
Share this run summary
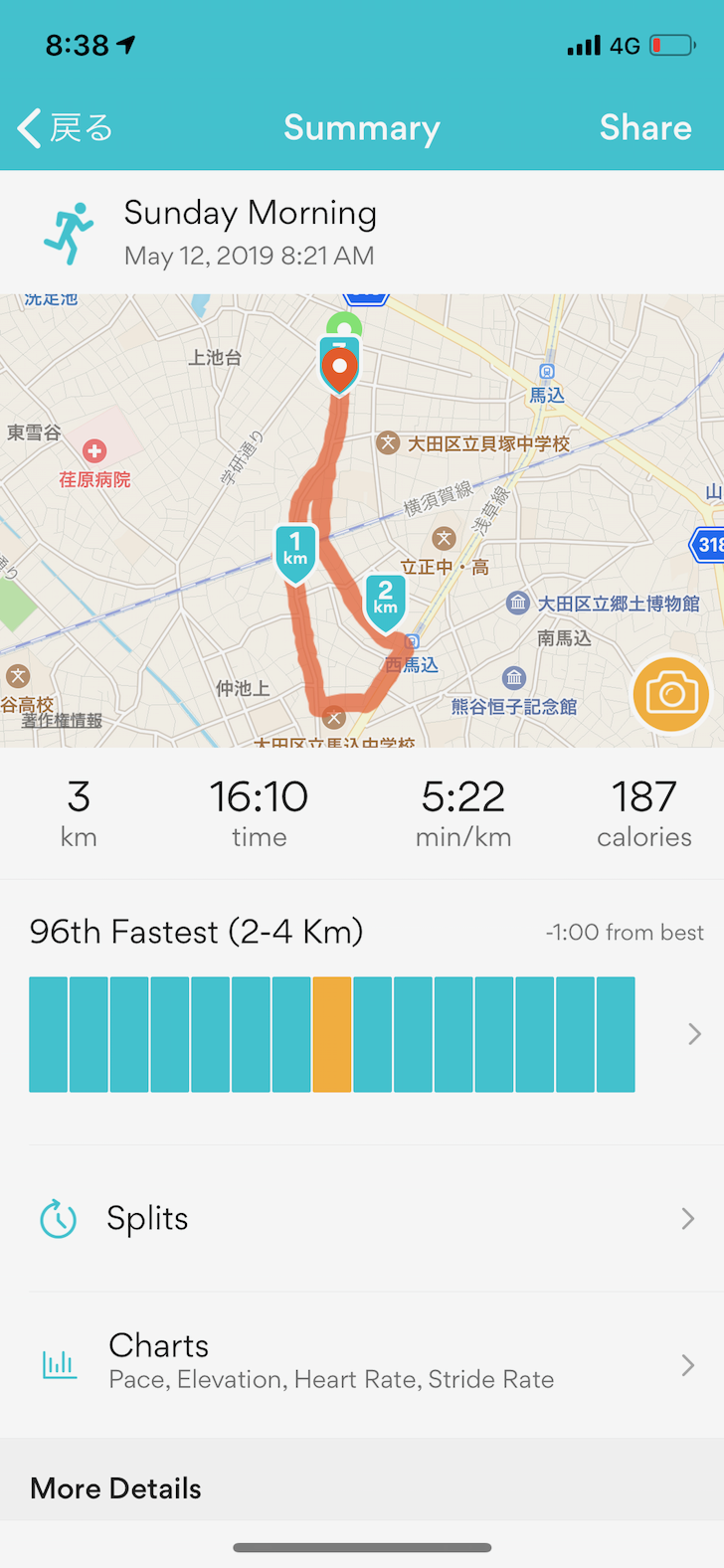[x=645, y=128]
